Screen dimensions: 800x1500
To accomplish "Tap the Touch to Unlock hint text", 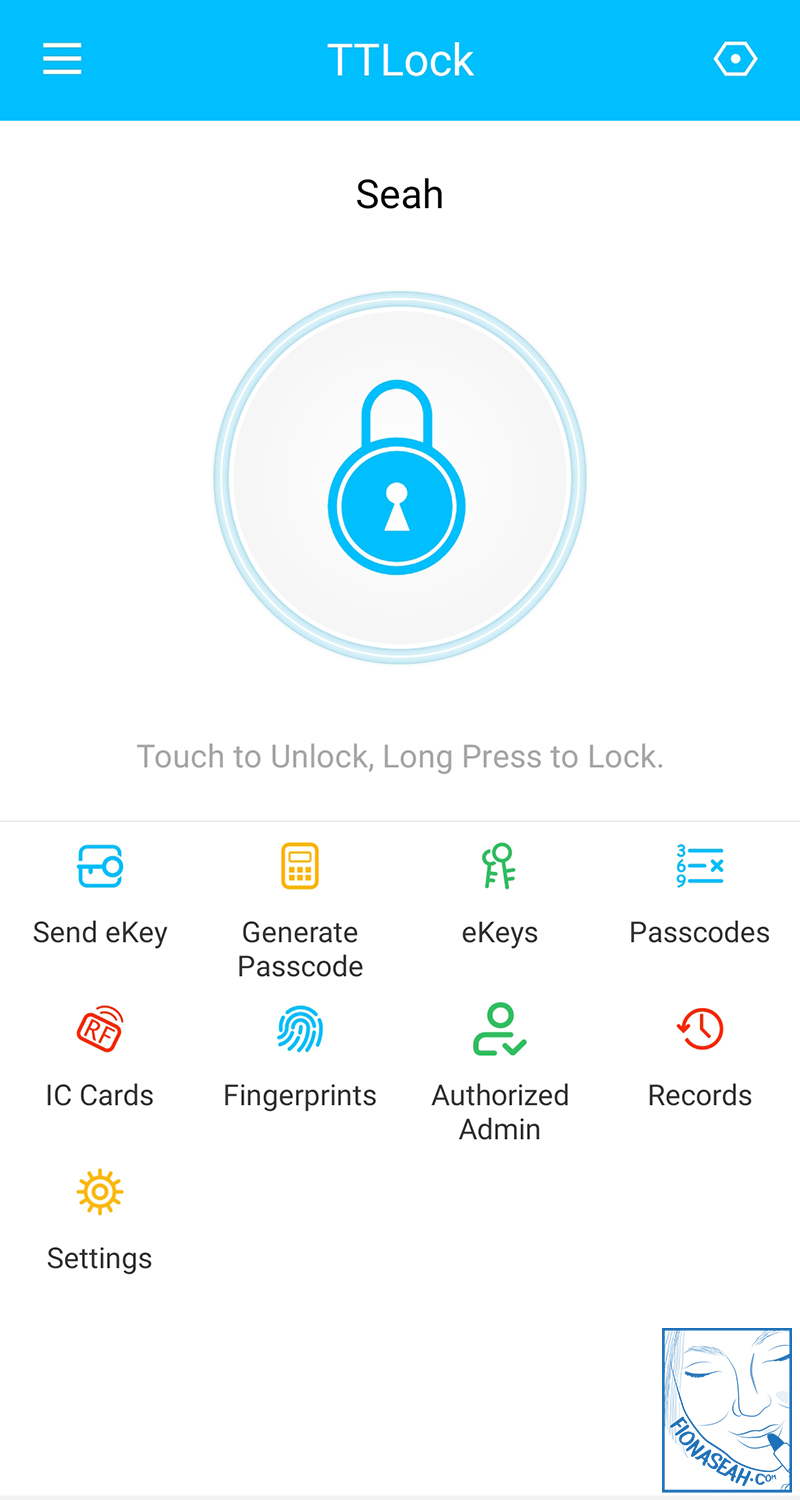I will [x=399, y=755].
